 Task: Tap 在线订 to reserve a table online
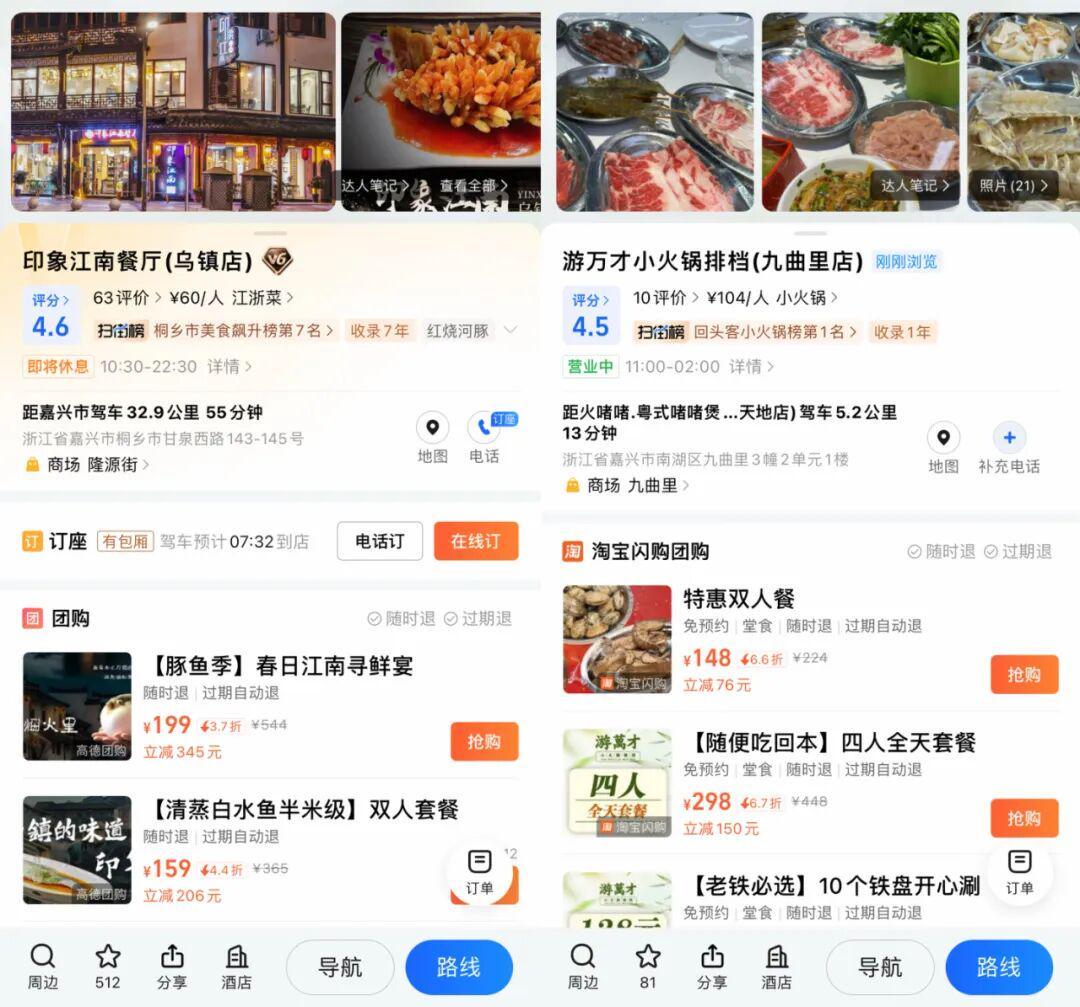click(x=475, y=541)
